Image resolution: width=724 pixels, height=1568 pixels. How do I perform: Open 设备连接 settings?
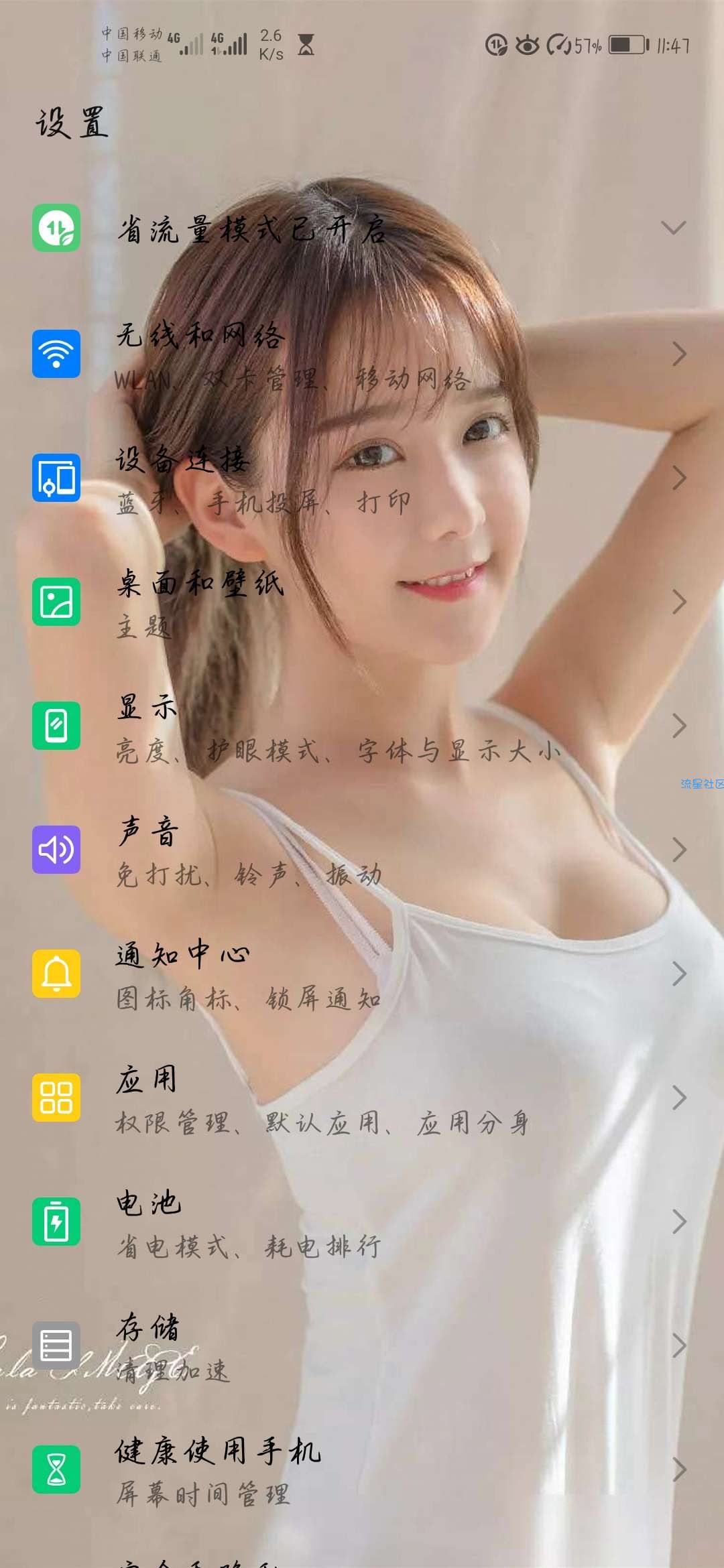point(362,478)
